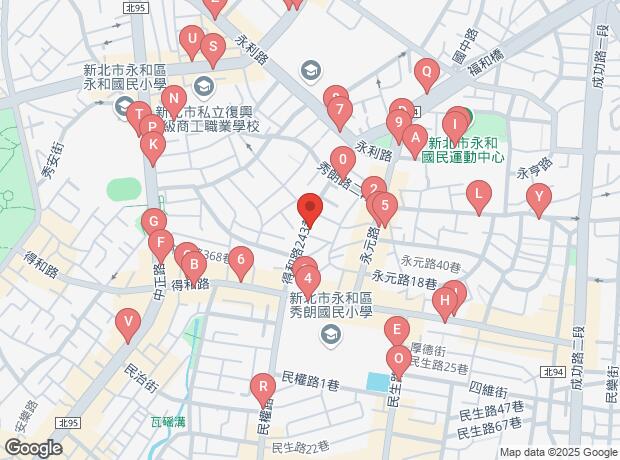Viewport: 620px width, 460px height.
Task: Tap the E map marker
Action: [x=397, y=329]
